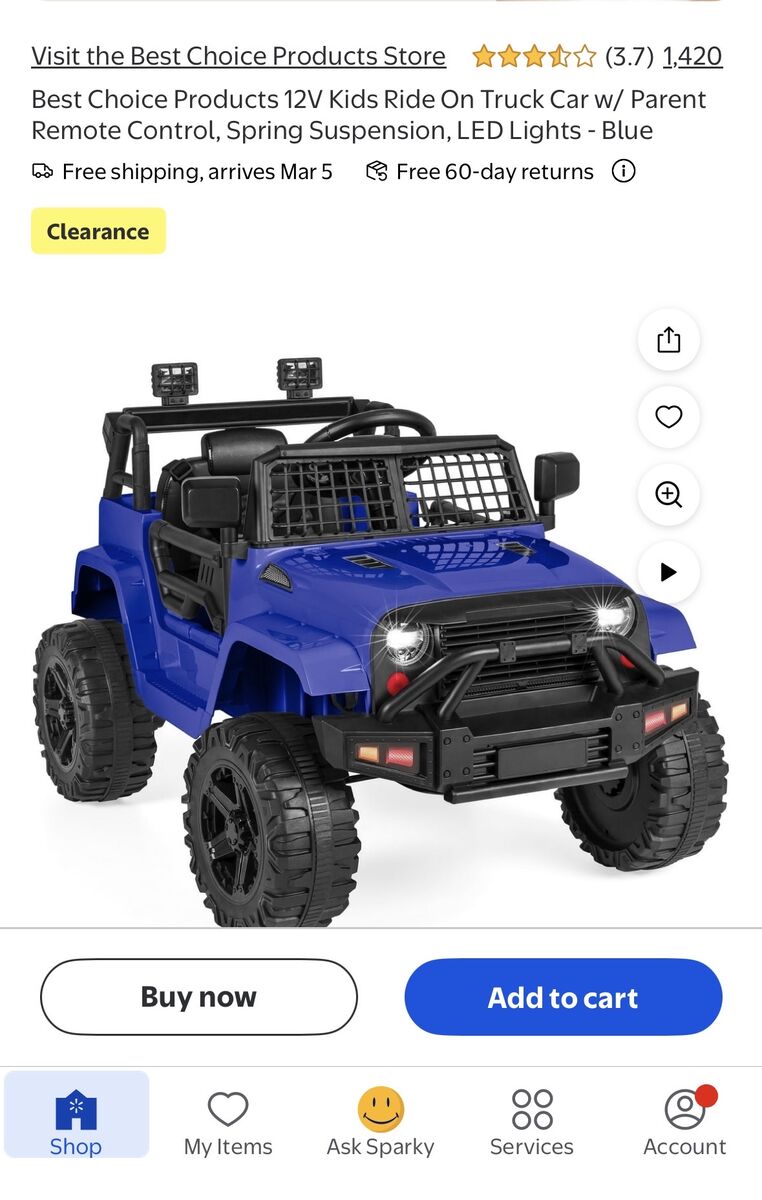This screenshot has width=762, height=1200.
Task: Zoom in on the product image
Action: [x=668, y=494]
